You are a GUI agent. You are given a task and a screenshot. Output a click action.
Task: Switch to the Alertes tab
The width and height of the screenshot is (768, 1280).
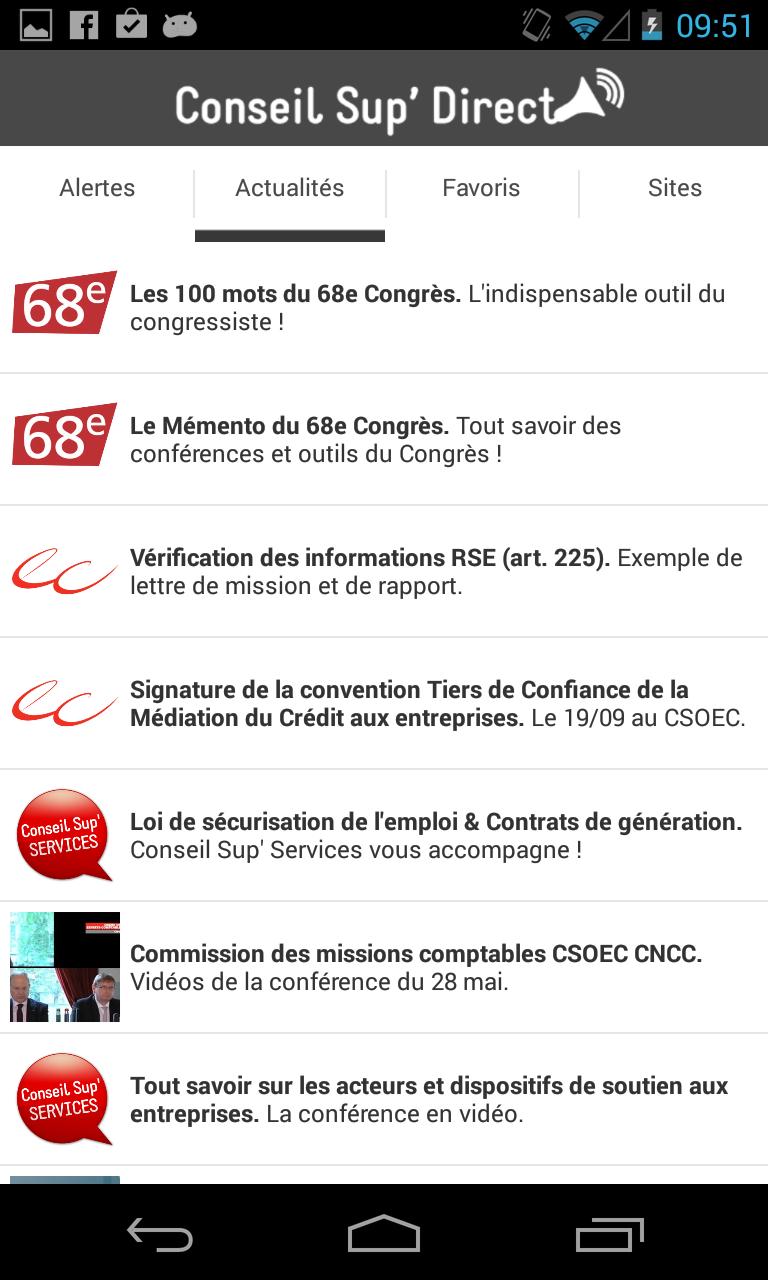click(96, 188)
